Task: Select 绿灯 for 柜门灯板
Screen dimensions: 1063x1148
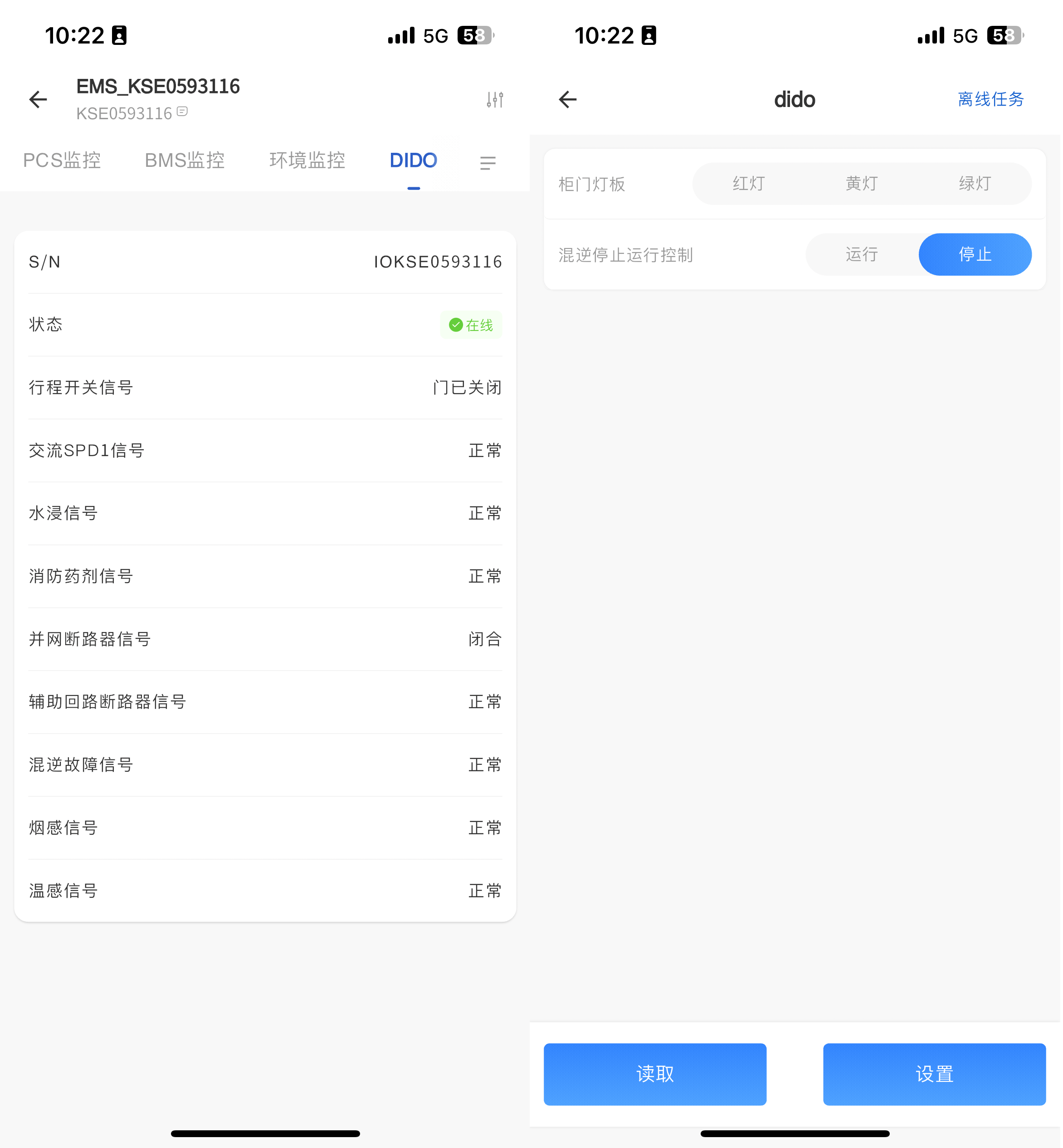Action: tap(975, 184)
